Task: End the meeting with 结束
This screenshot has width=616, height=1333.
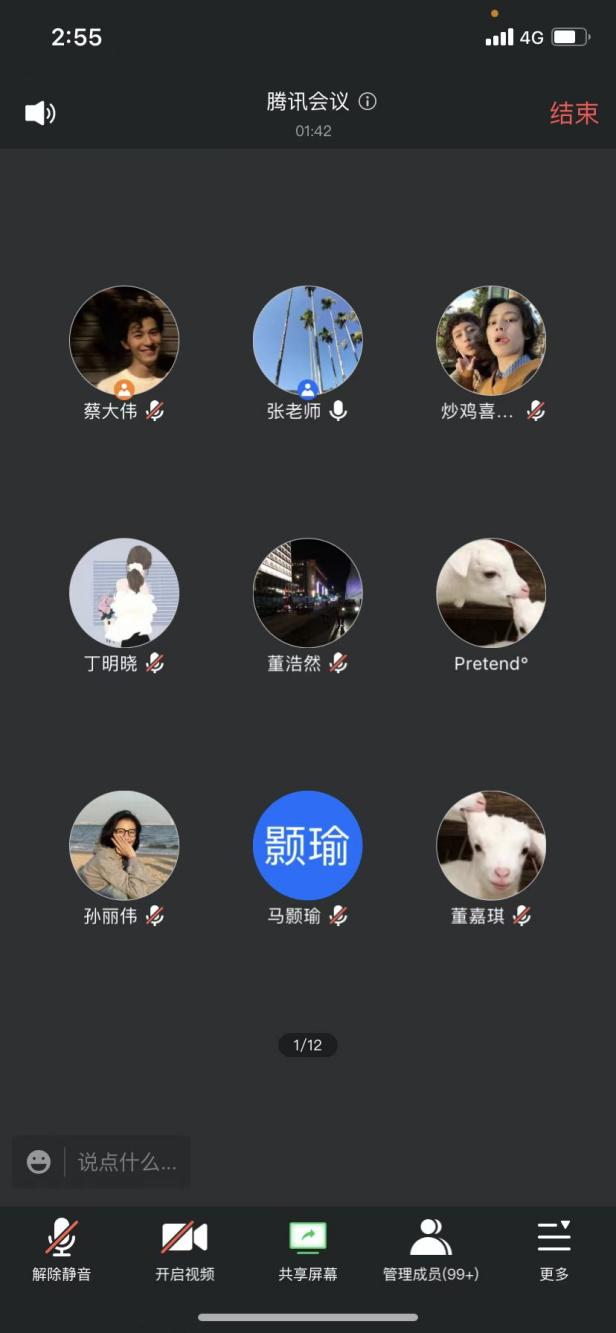Action: [573, 113]
